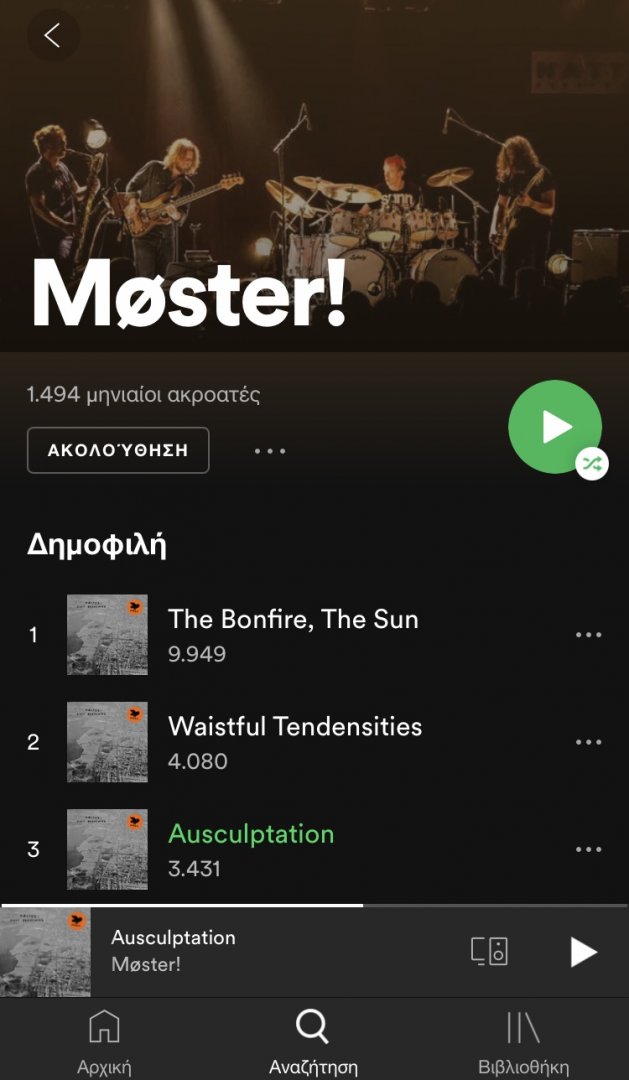Select the Ausculptation track in the list
Image resolution: width=629 pixels, height=1080 pixels.
[250, 848]
